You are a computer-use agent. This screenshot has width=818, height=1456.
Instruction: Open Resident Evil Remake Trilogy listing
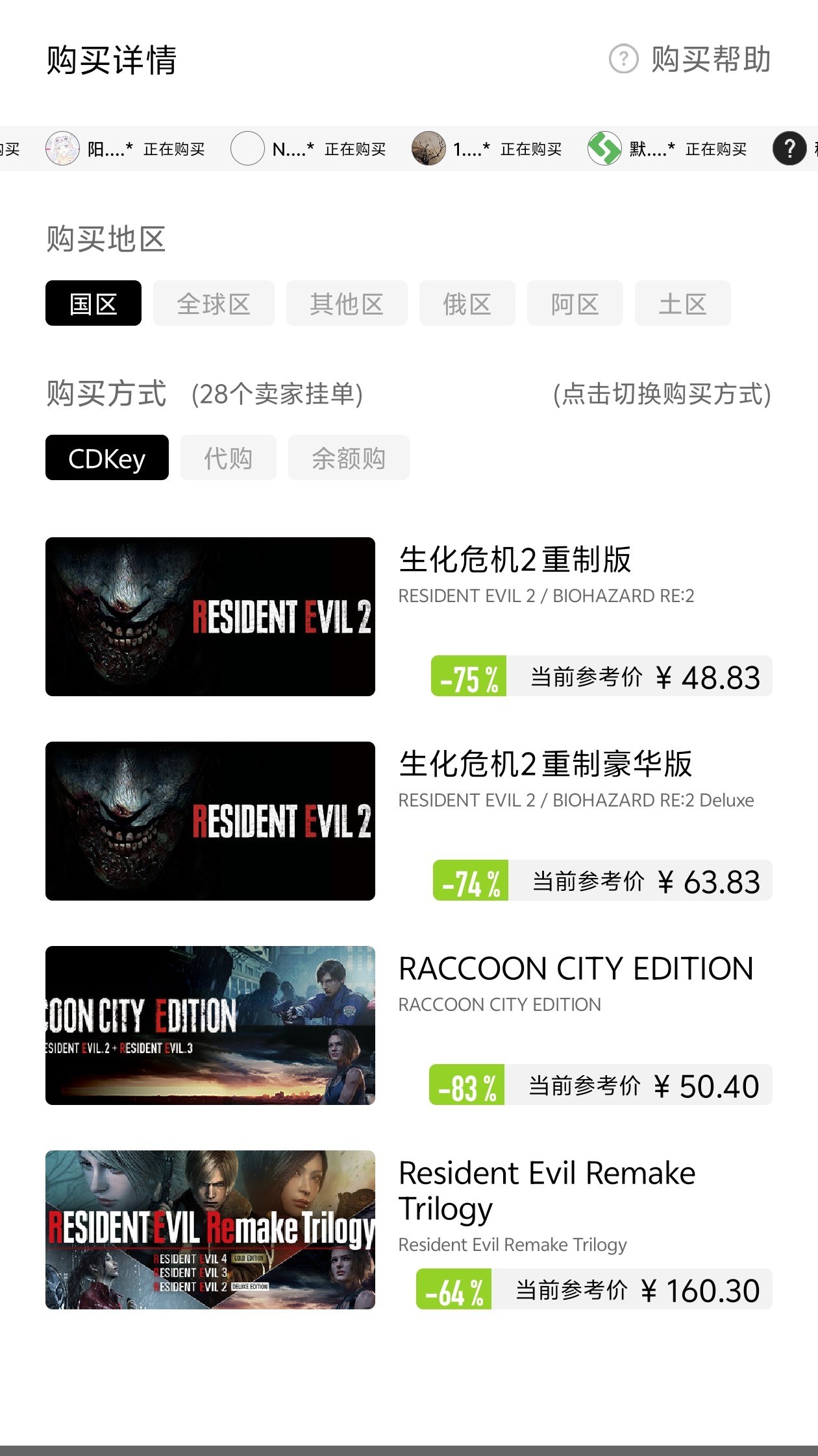[409, 1230]
